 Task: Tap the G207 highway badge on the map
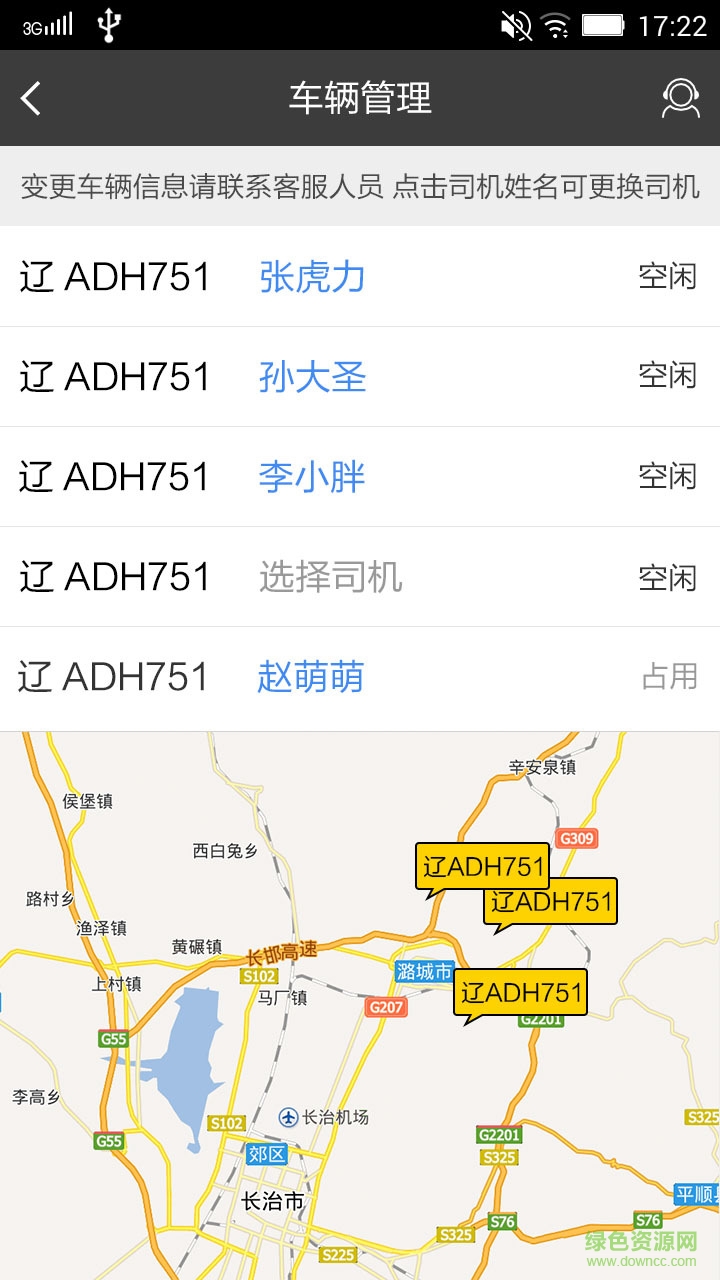(384, 1006)
